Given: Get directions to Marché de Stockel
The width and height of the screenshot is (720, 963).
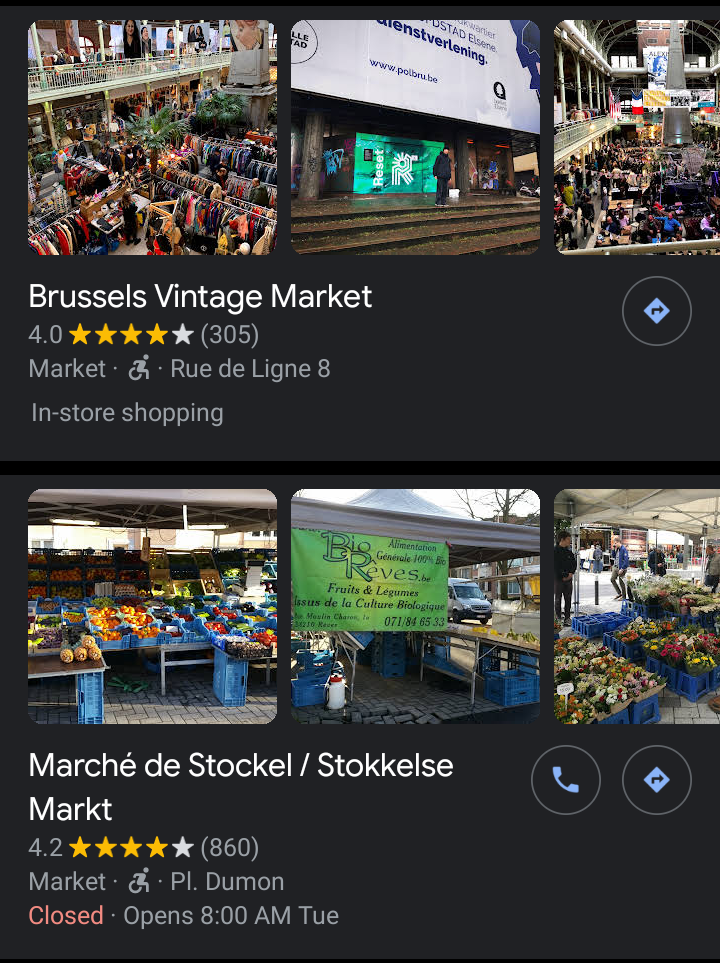Looking at the screenshot, I should tap(656, 780).
